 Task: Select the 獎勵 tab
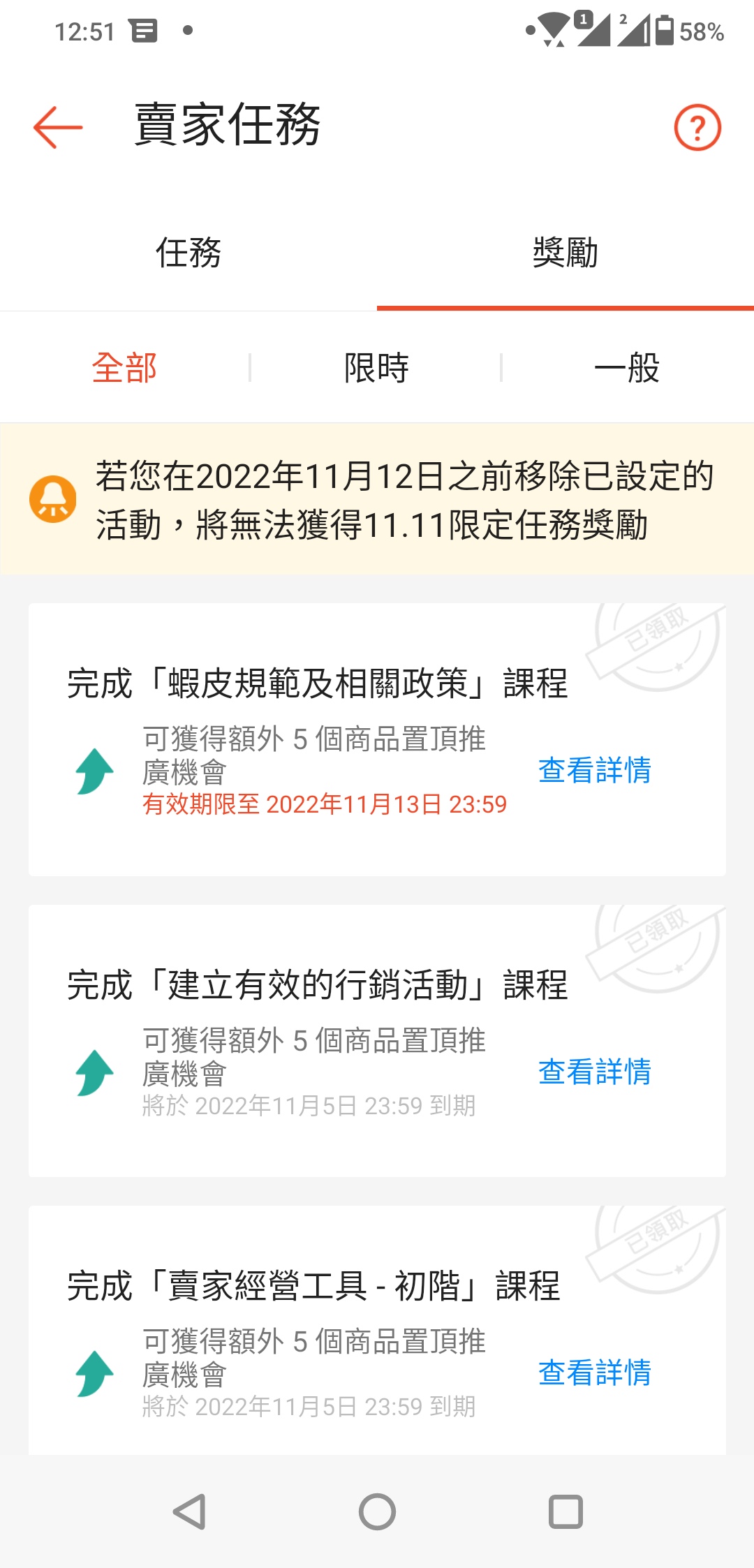coord(565,253)
